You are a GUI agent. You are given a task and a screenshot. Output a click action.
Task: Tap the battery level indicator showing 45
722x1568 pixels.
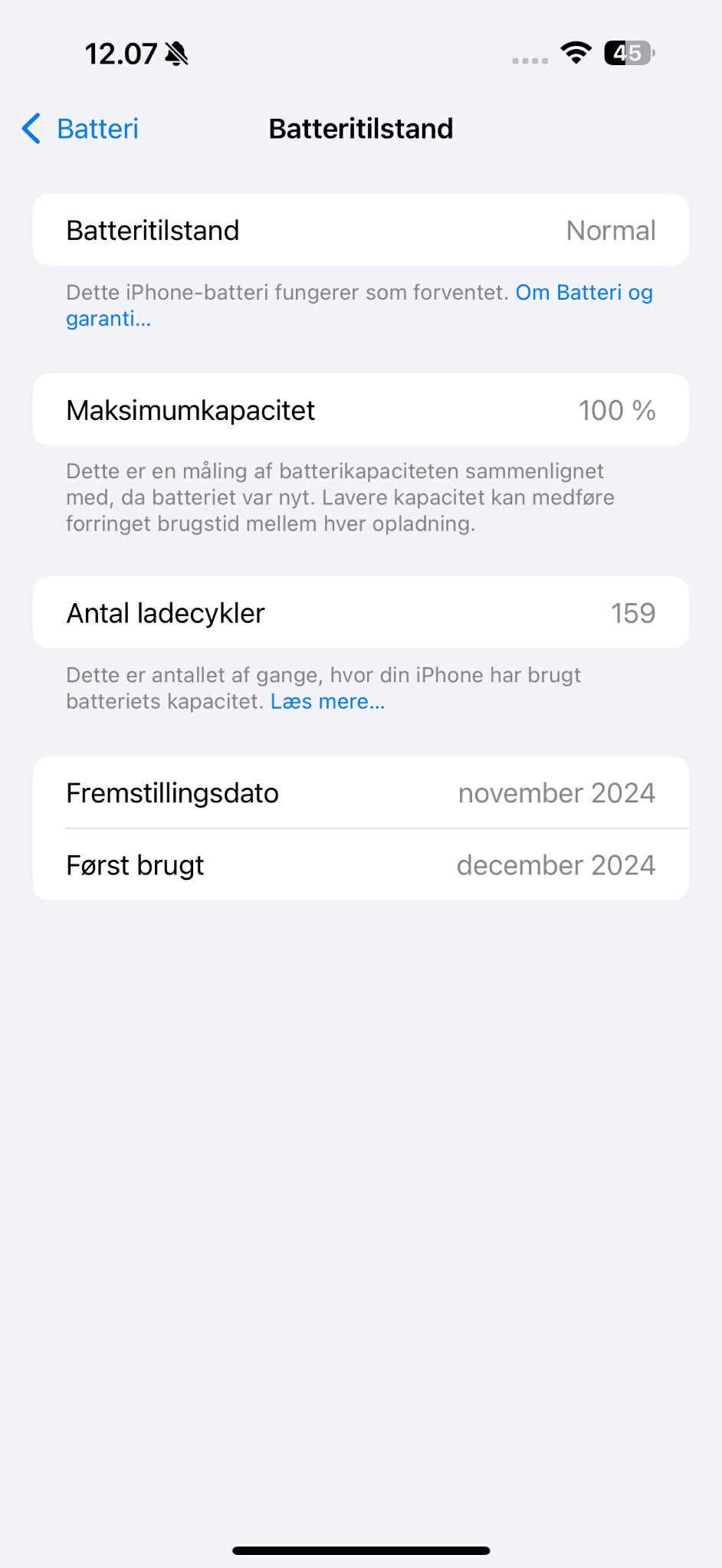pos(627,52)
